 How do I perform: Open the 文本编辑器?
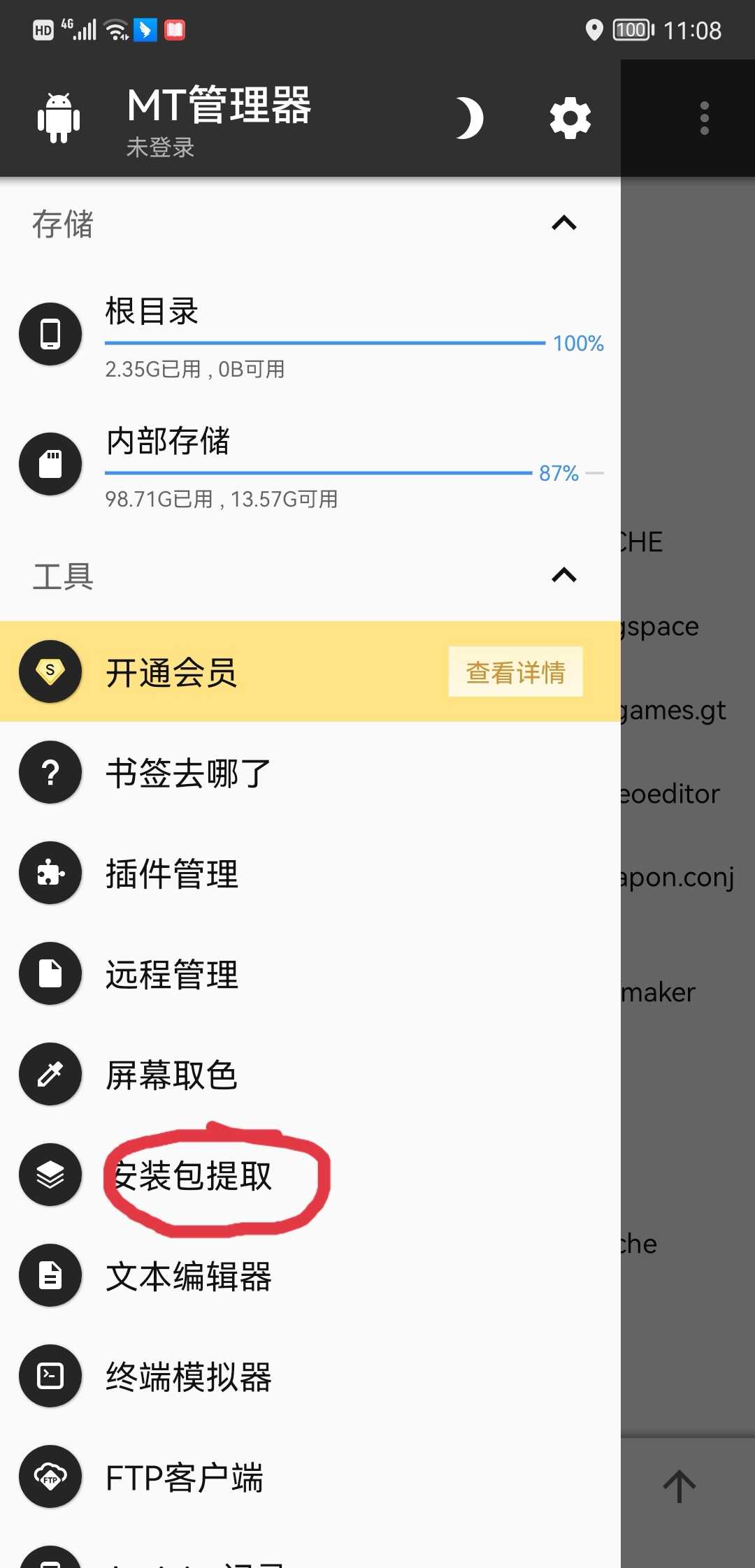pos(189,1276)
